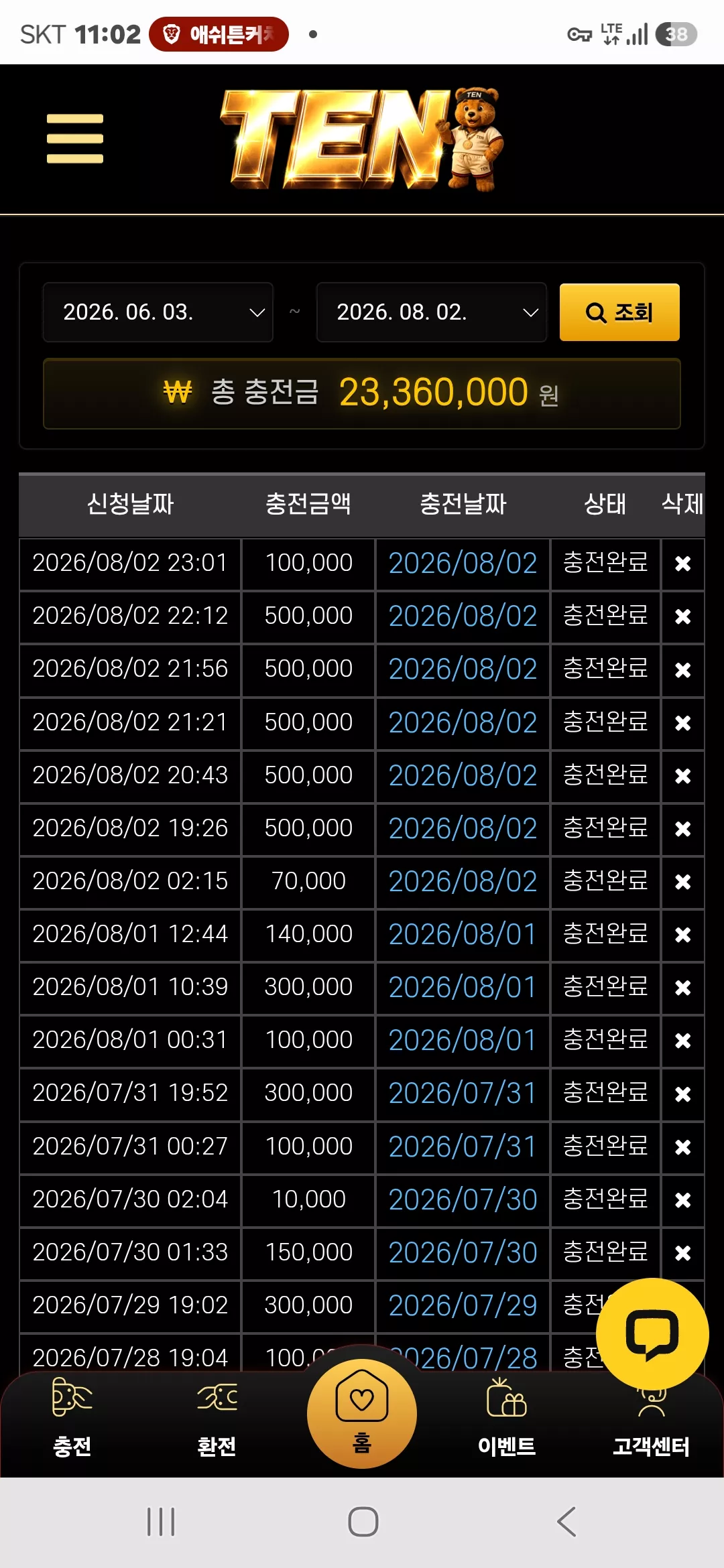724x1568 pixels.
Task: Go to the 홈 tab
Action: tap(362, 1413)
